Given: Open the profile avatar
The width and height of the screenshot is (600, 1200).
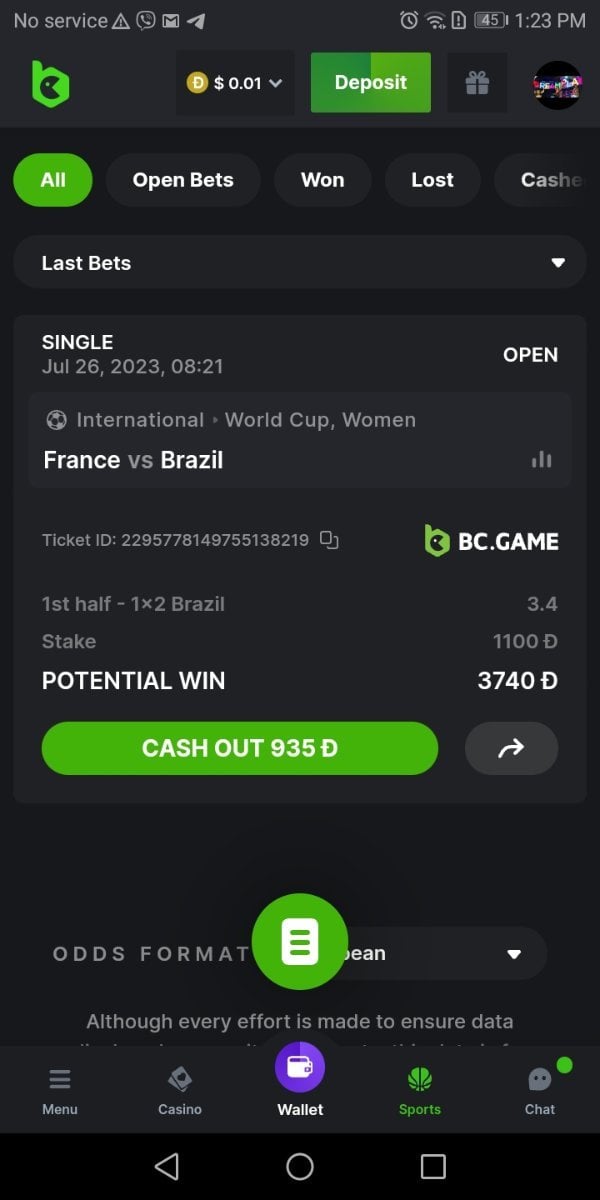Looking at the screenshot, I should (x=557, y=85).
